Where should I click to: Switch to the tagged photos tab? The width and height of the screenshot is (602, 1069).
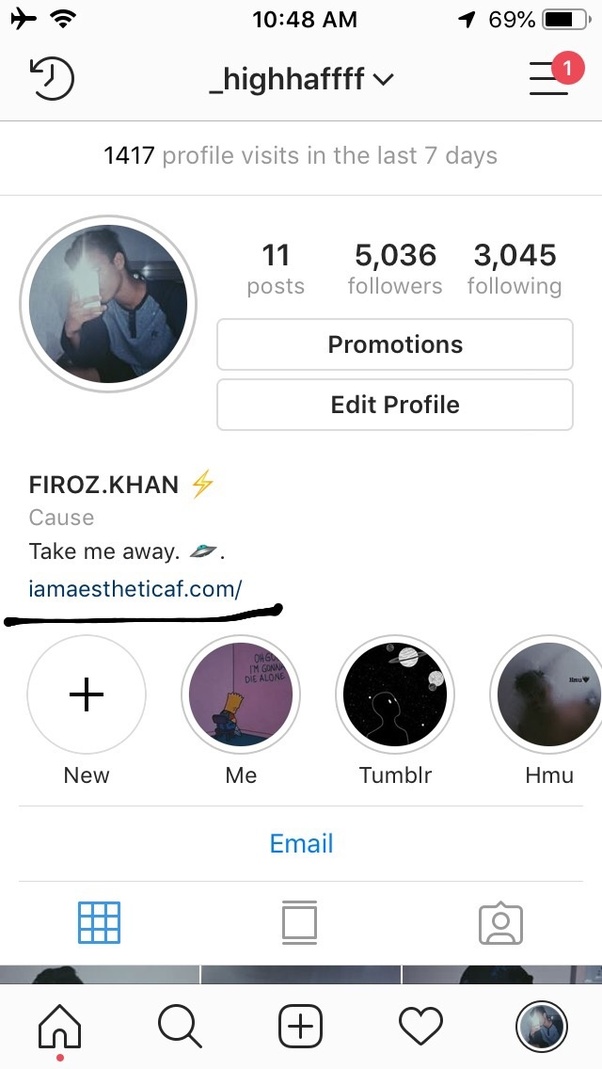click(501, 923)
